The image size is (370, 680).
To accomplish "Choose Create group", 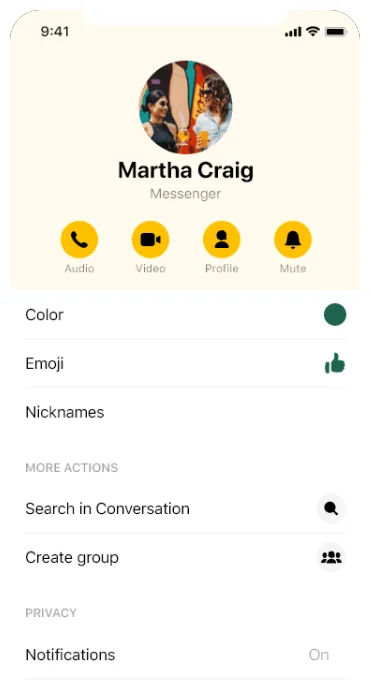I will click(x=186, y=557).
